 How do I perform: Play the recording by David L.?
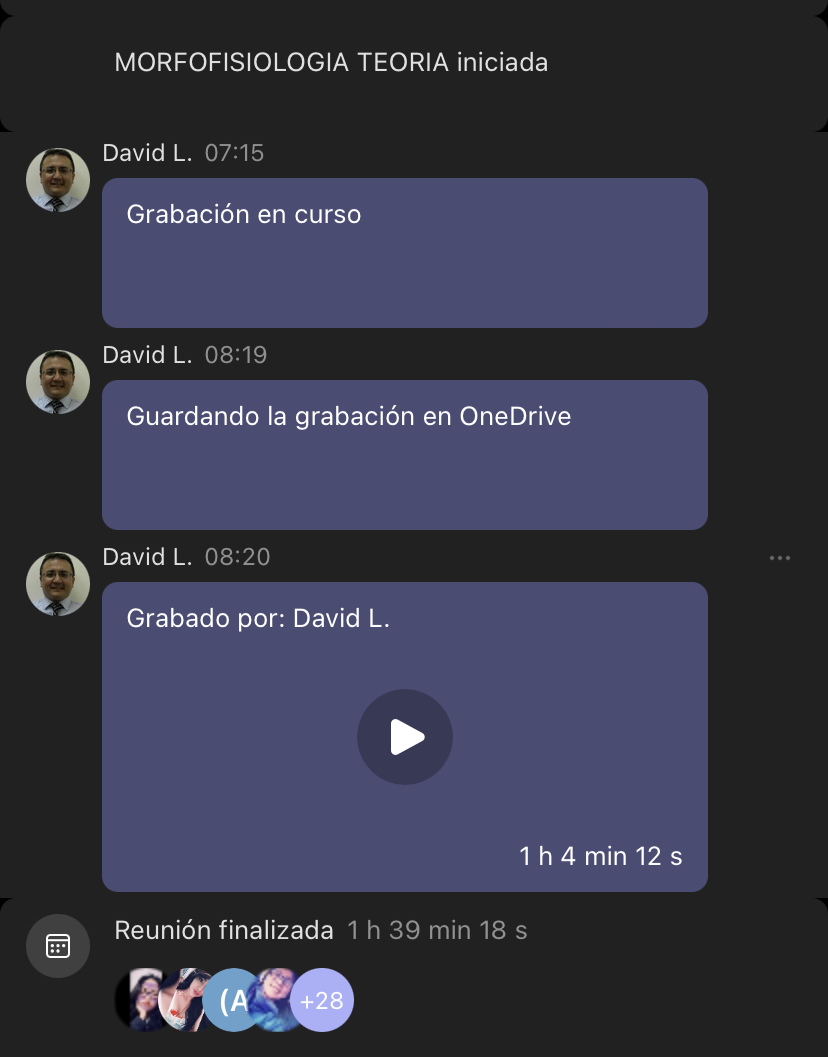[x=405, y=737]
